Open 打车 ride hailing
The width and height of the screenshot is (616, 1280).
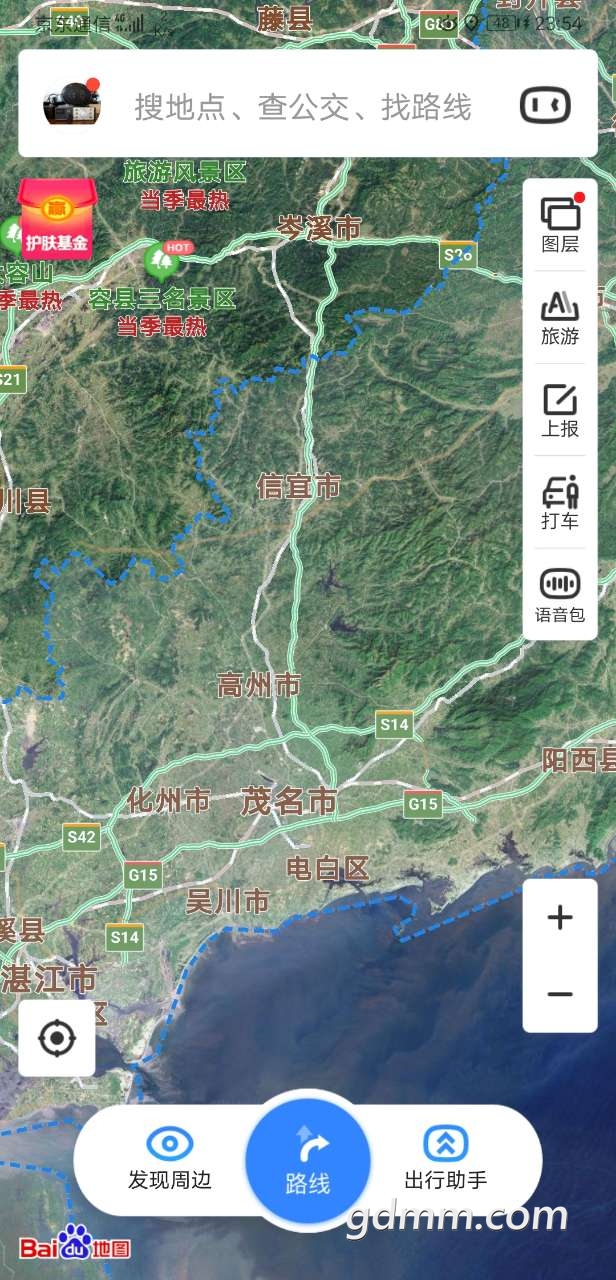point(560,503)
